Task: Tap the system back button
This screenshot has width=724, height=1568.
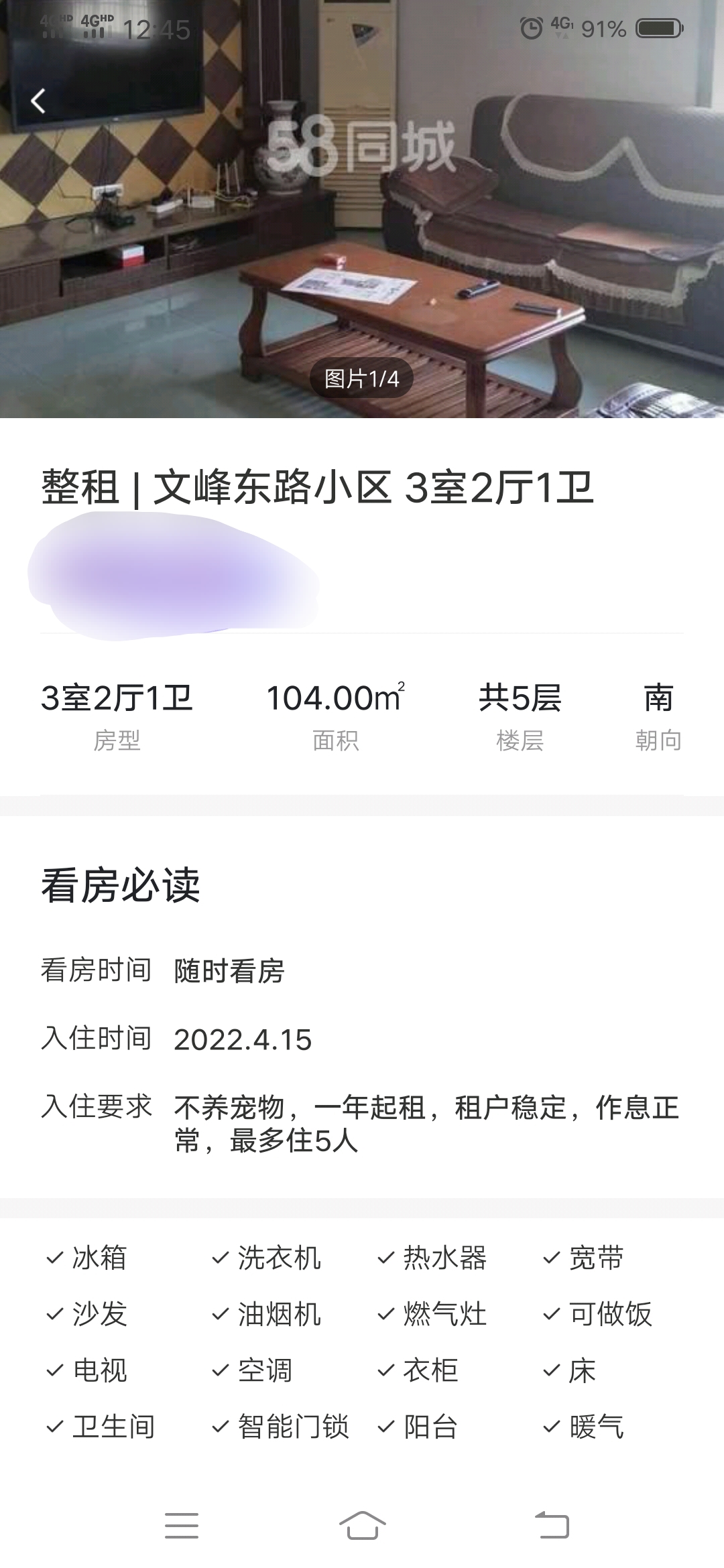Action: click(x=552, y=1526)
